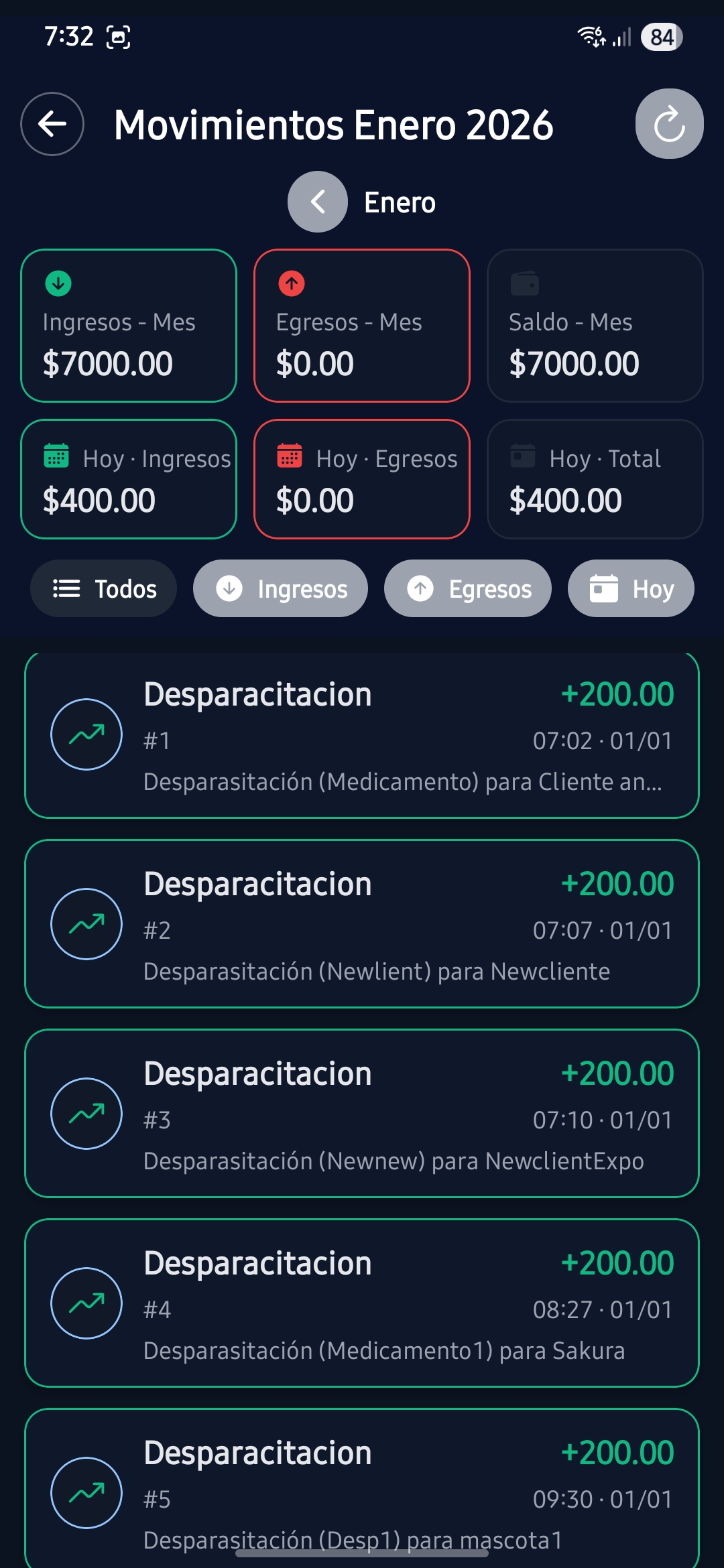Click the wallet icon on Saldo-Mes card
Screen dimensions: 724x1568
click(x=525, y=283)
